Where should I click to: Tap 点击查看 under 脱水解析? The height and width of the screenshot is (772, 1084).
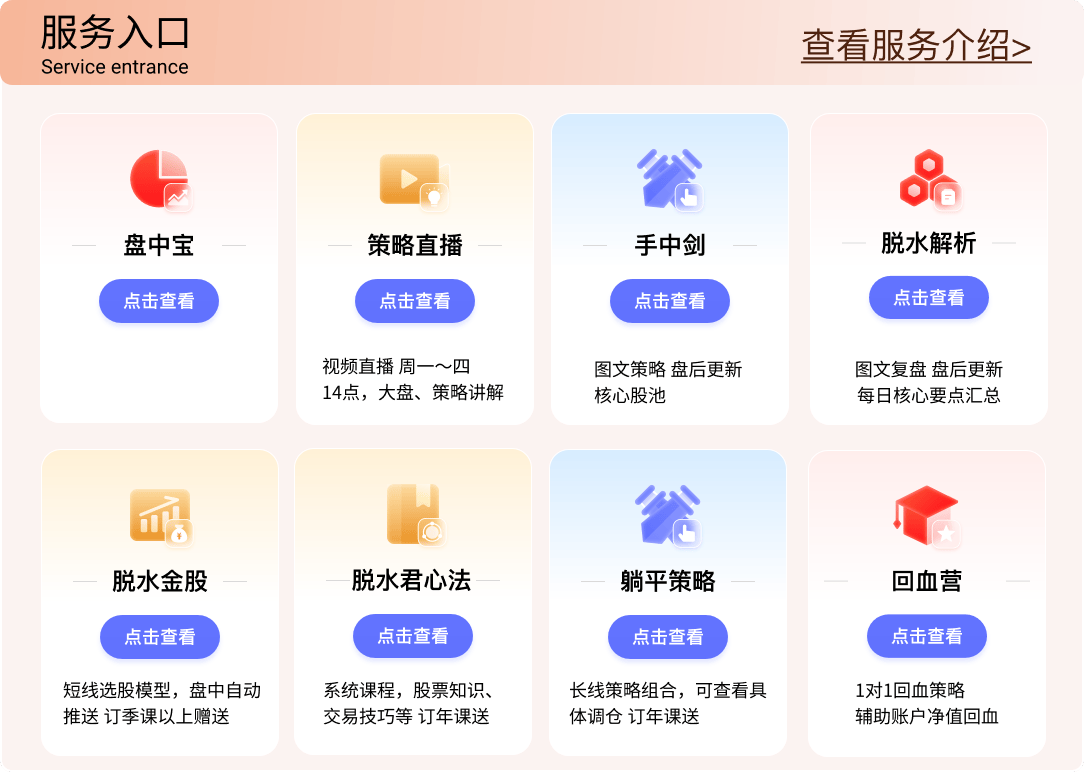[929, 298]
